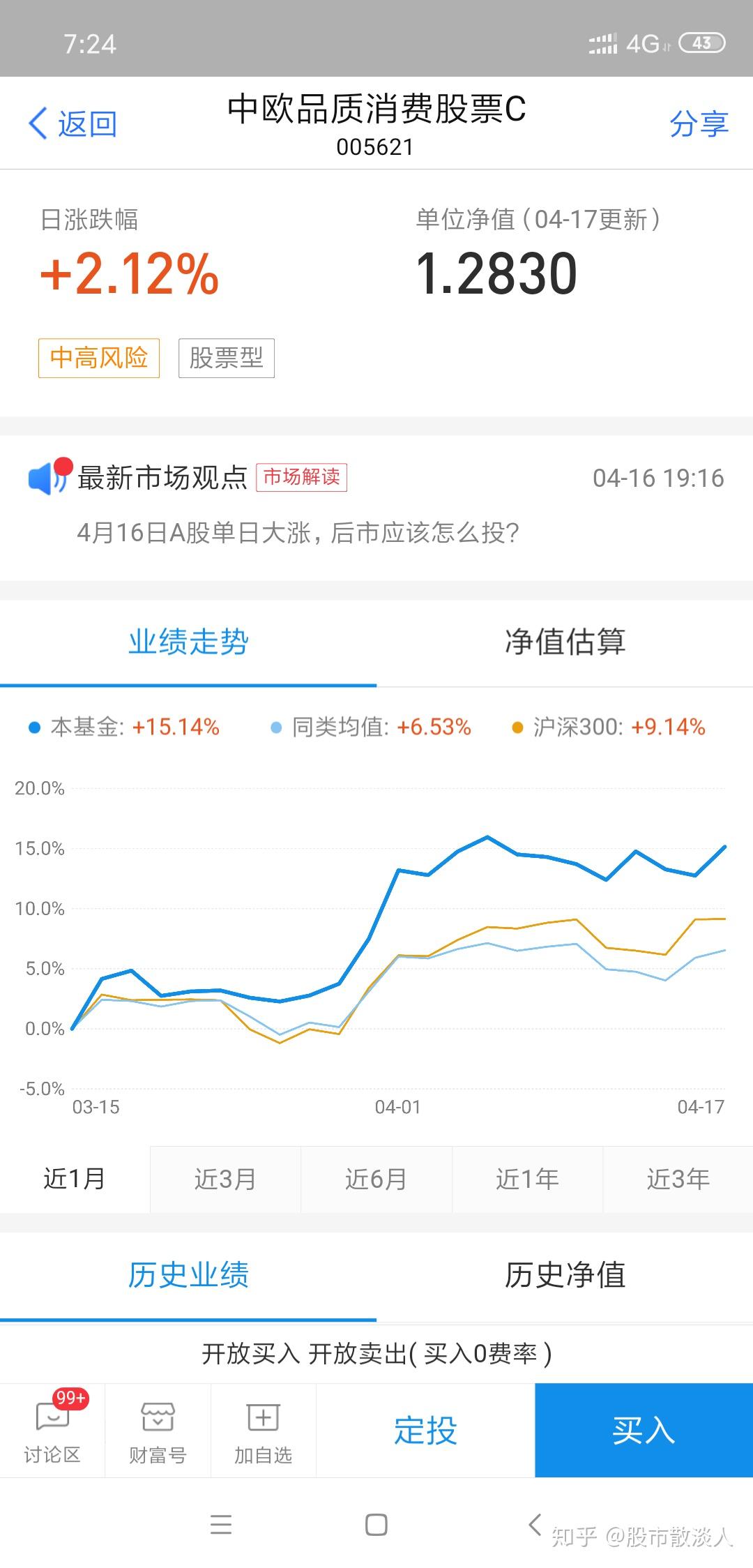The image size is (753, 1568).
Task: Show the 近3月 chart range
Action: [225, 1179]
